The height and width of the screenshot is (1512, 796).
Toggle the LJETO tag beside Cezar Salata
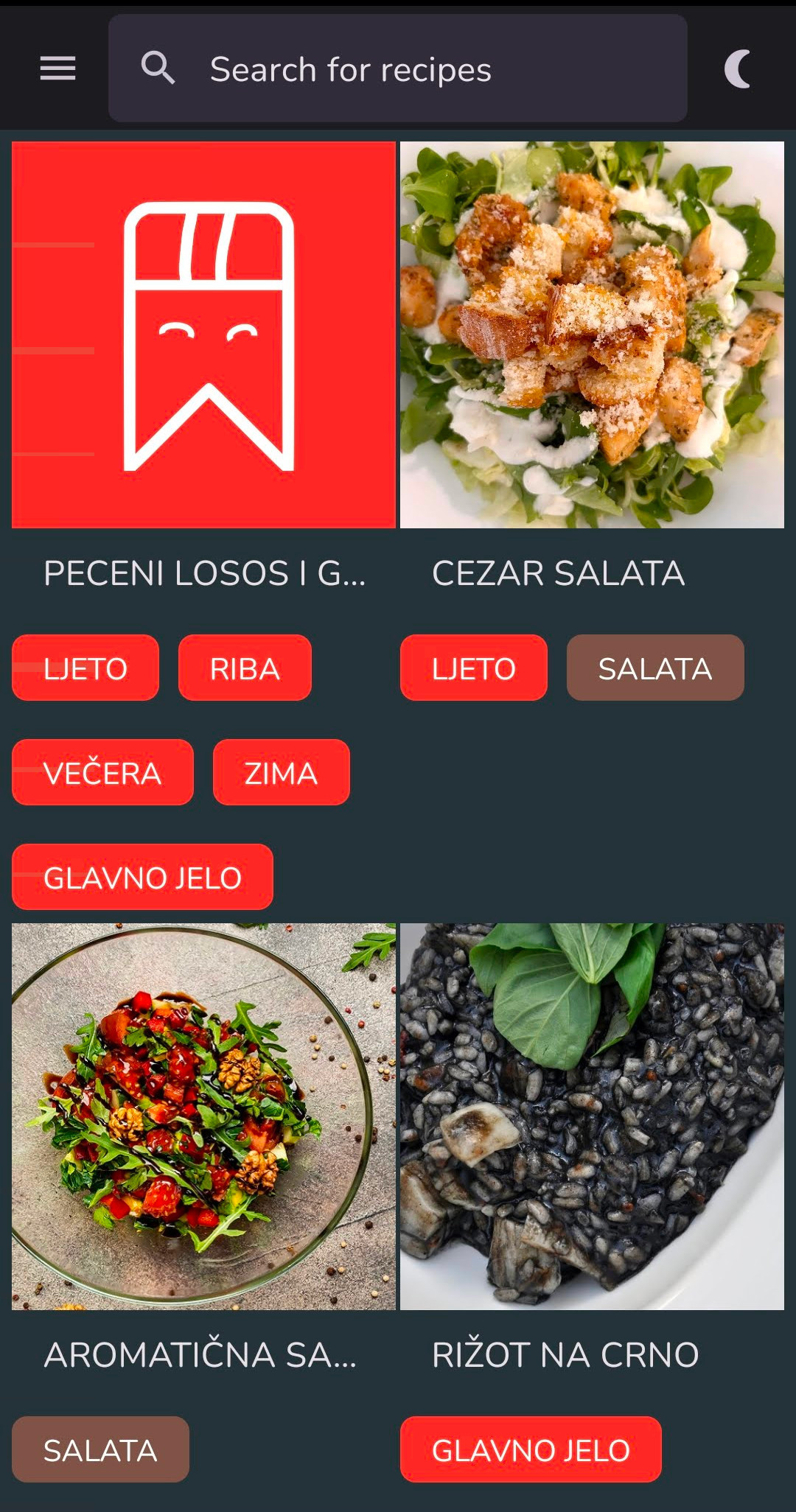[x=472, y=668]
